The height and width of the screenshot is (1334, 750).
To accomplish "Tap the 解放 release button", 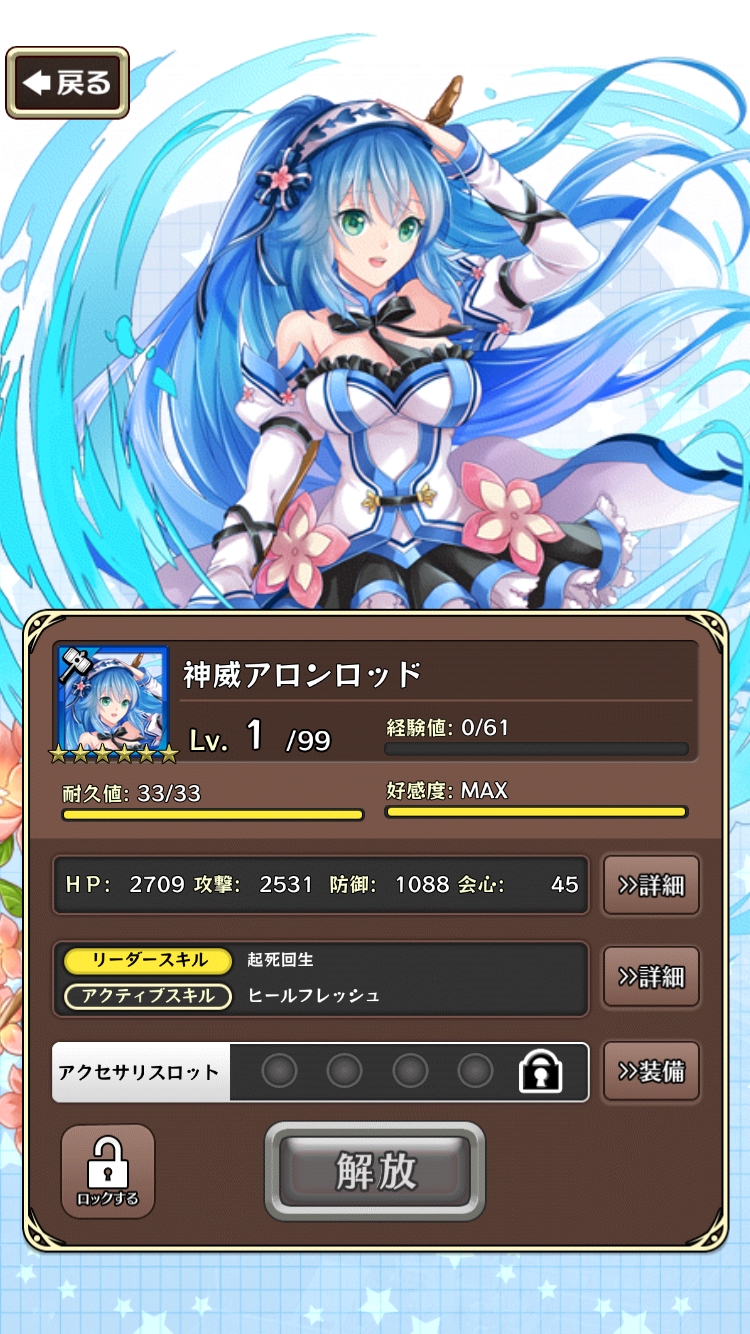I will pyautogui.click(x=375, y=1171).
